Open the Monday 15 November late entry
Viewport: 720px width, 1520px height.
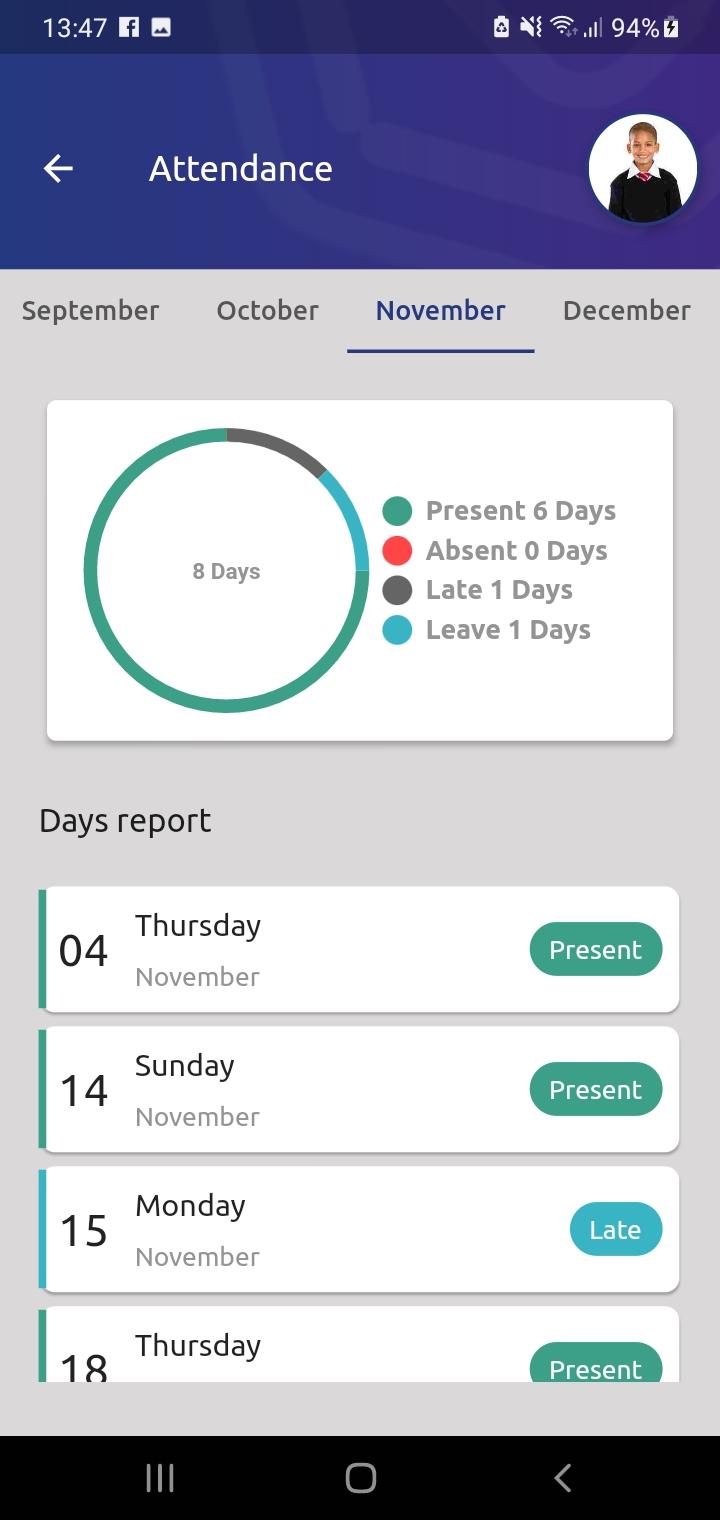(x=359, y=1229)
